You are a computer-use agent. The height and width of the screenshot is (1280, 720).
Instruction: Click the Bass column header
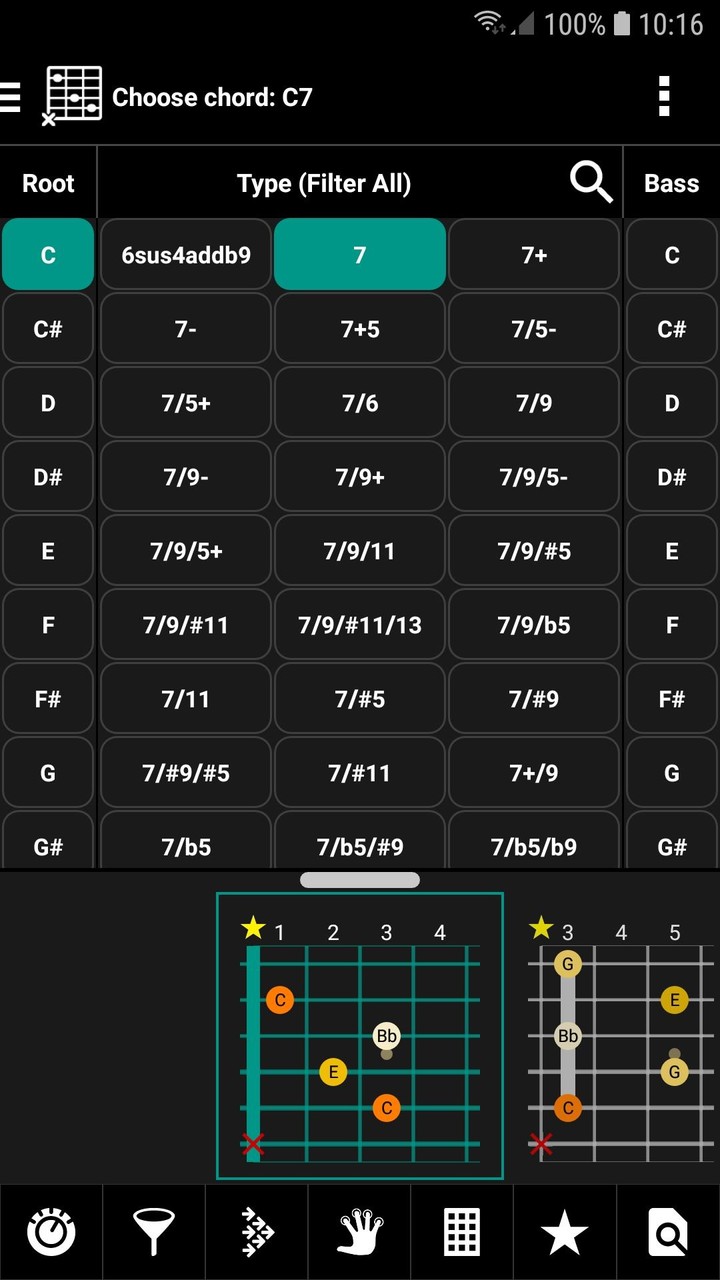tap(671, 183)
